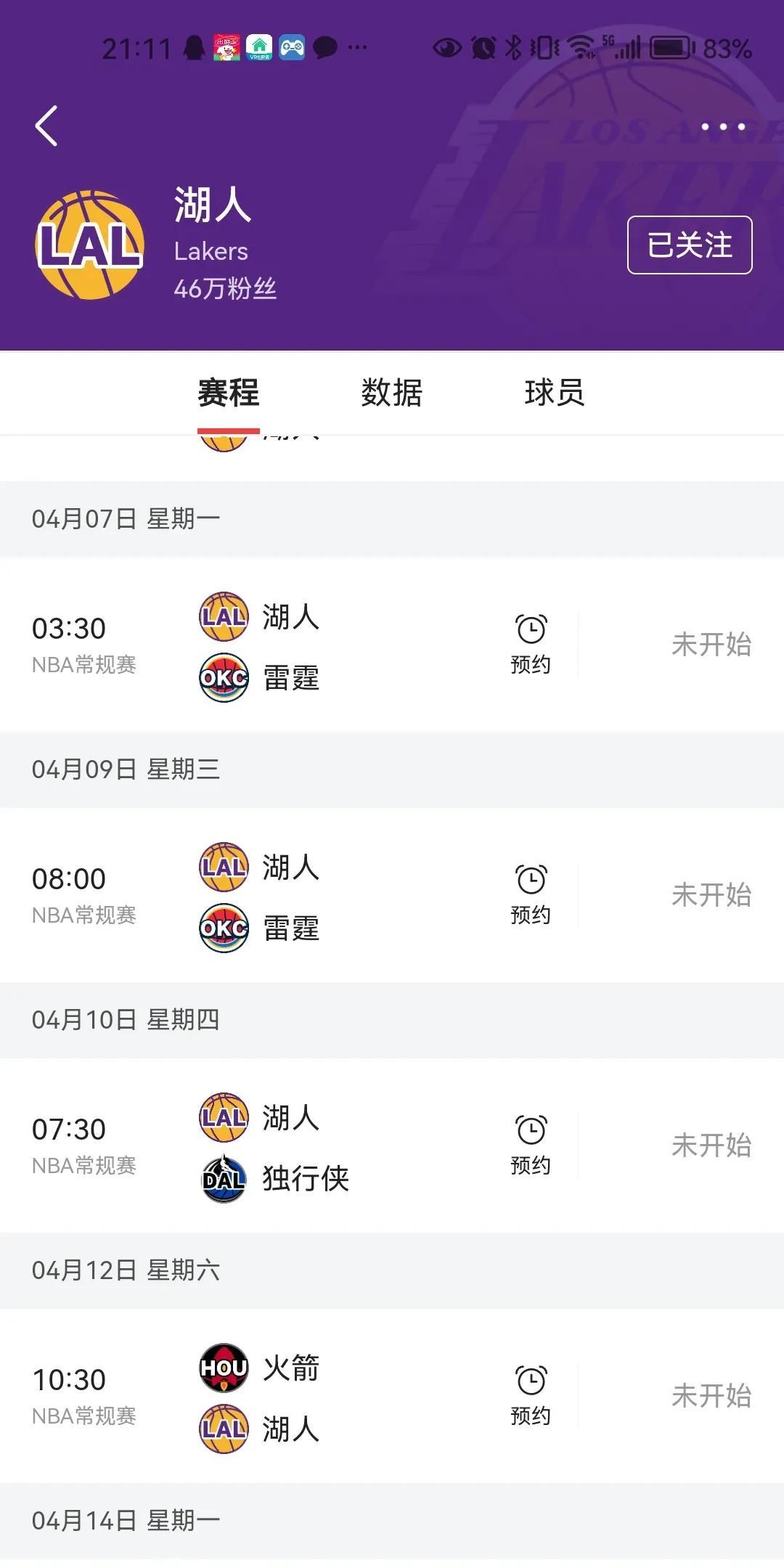This screenshot has width=784, height=1568.
Task: Reserve the 04月07日 Lakers vs Thunder game
Action: [x=531, y=644]
